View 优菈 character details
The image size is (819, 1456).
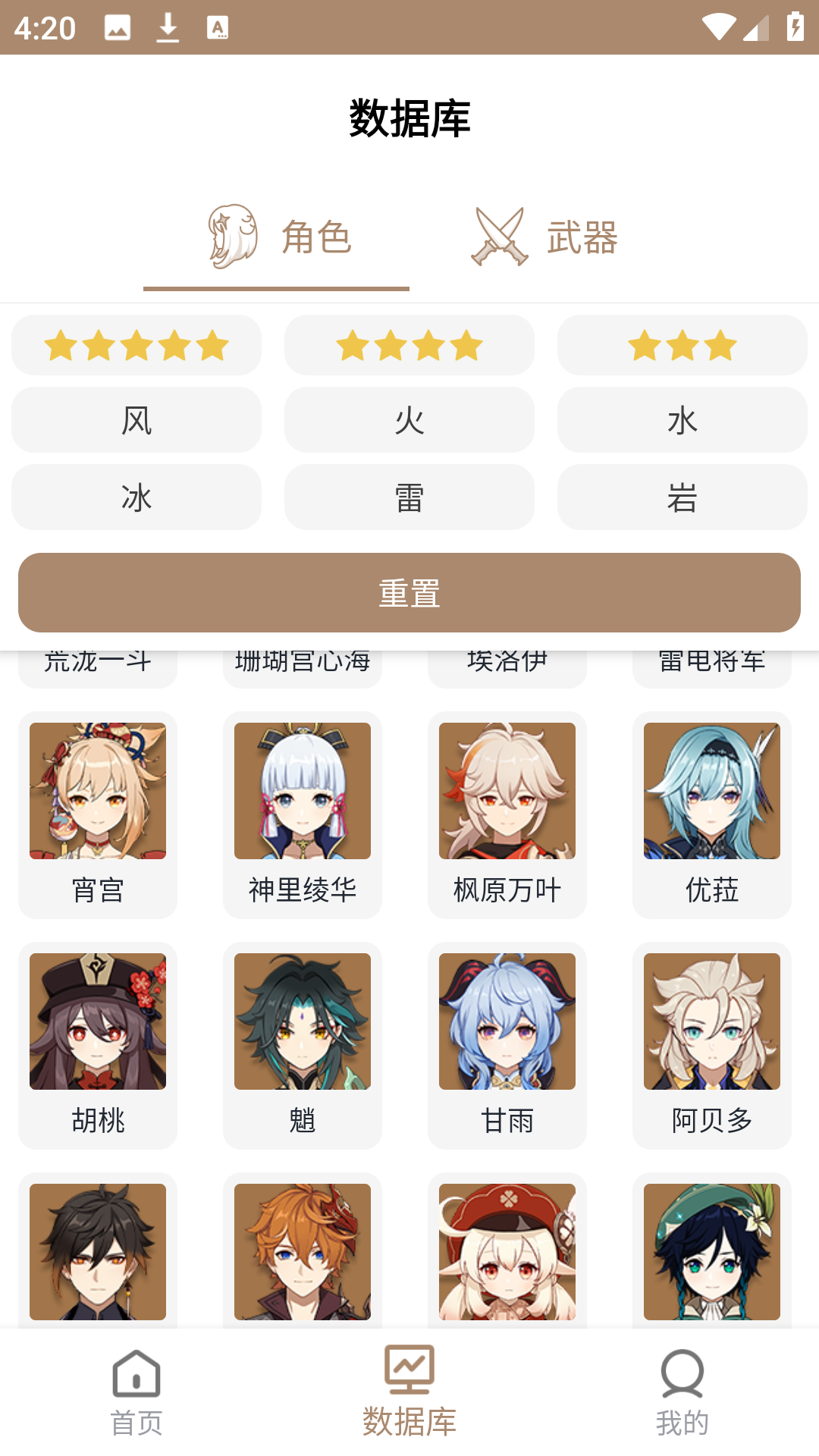coord(712,814)
